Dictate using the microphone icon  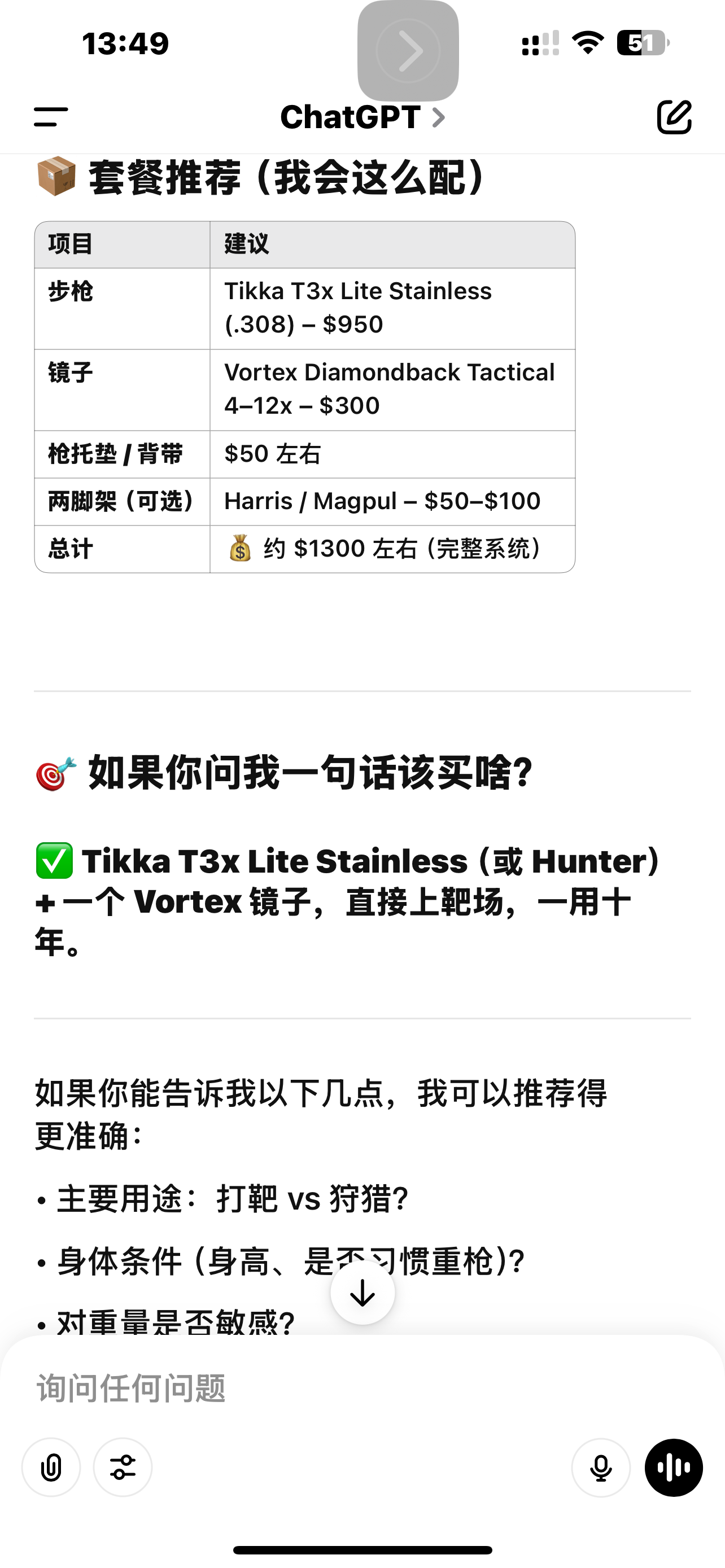click(x=601, y=1468)
